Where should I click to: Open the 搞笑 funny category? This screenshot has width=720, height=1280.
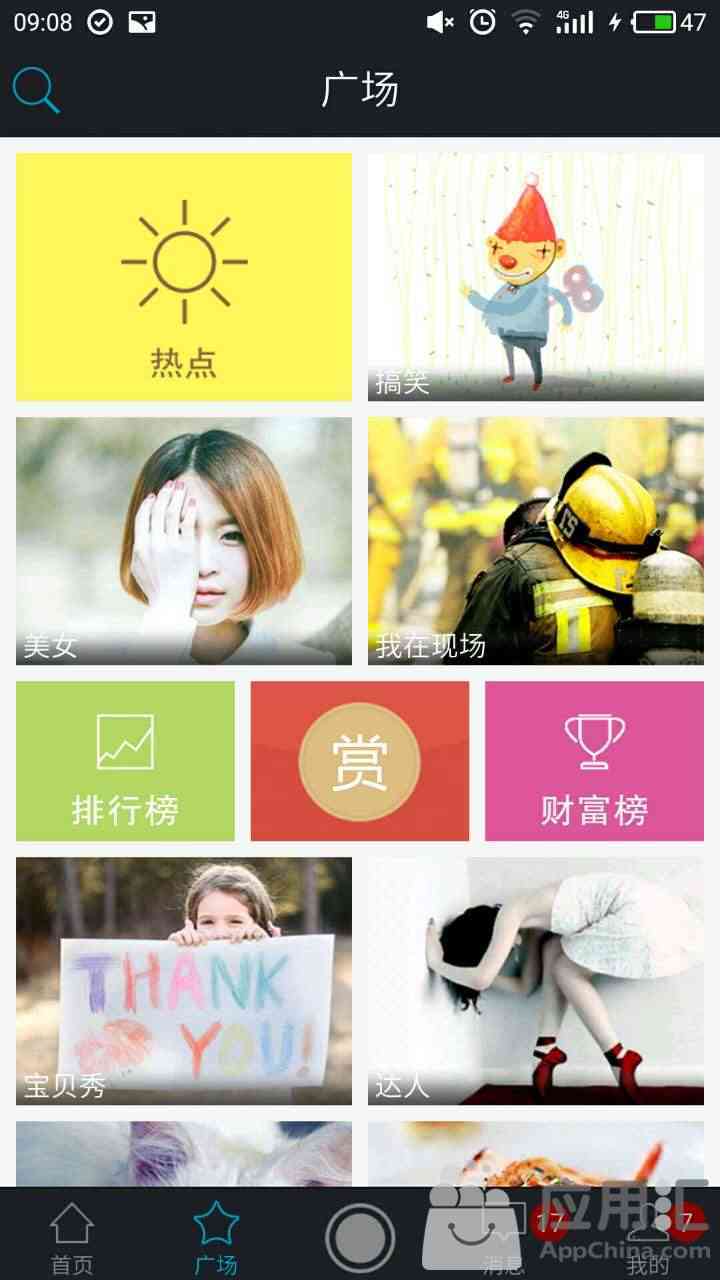click(536, 277)
